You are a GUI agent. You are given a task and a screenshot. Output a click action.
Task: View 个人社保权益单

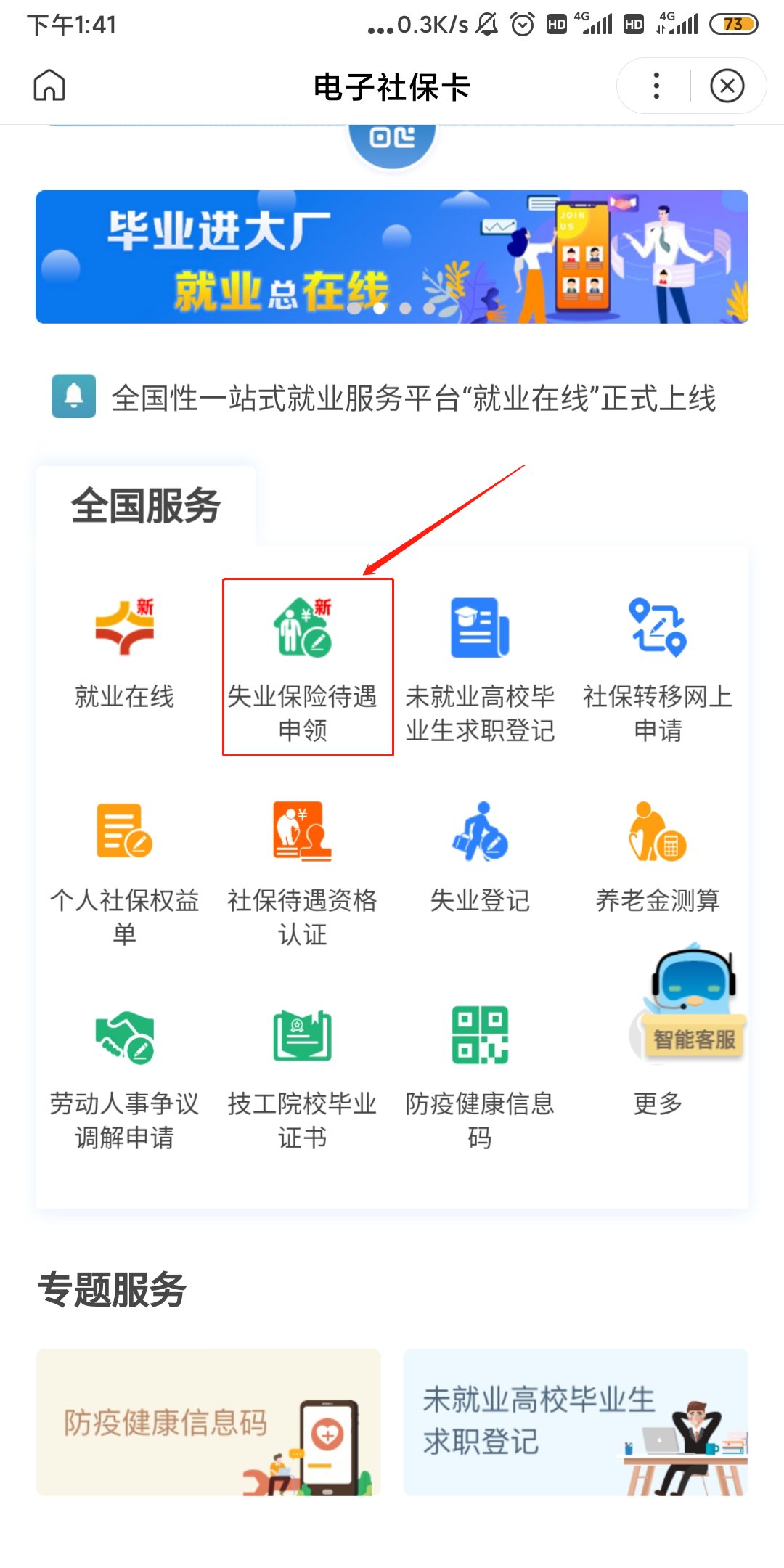pyautogui.click(x=125, y=871)
